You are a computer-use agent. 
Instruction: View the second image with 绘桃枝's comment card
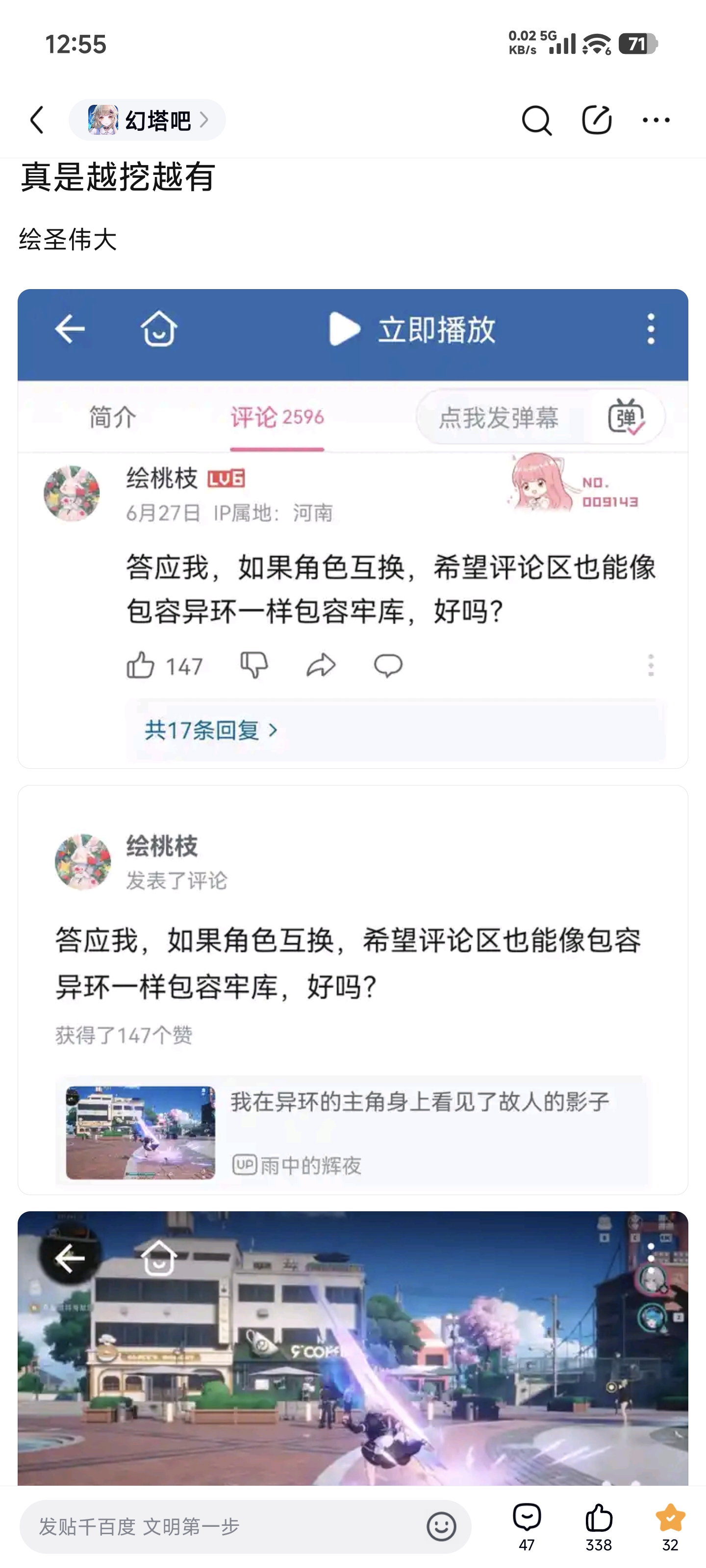click(353, 989)
